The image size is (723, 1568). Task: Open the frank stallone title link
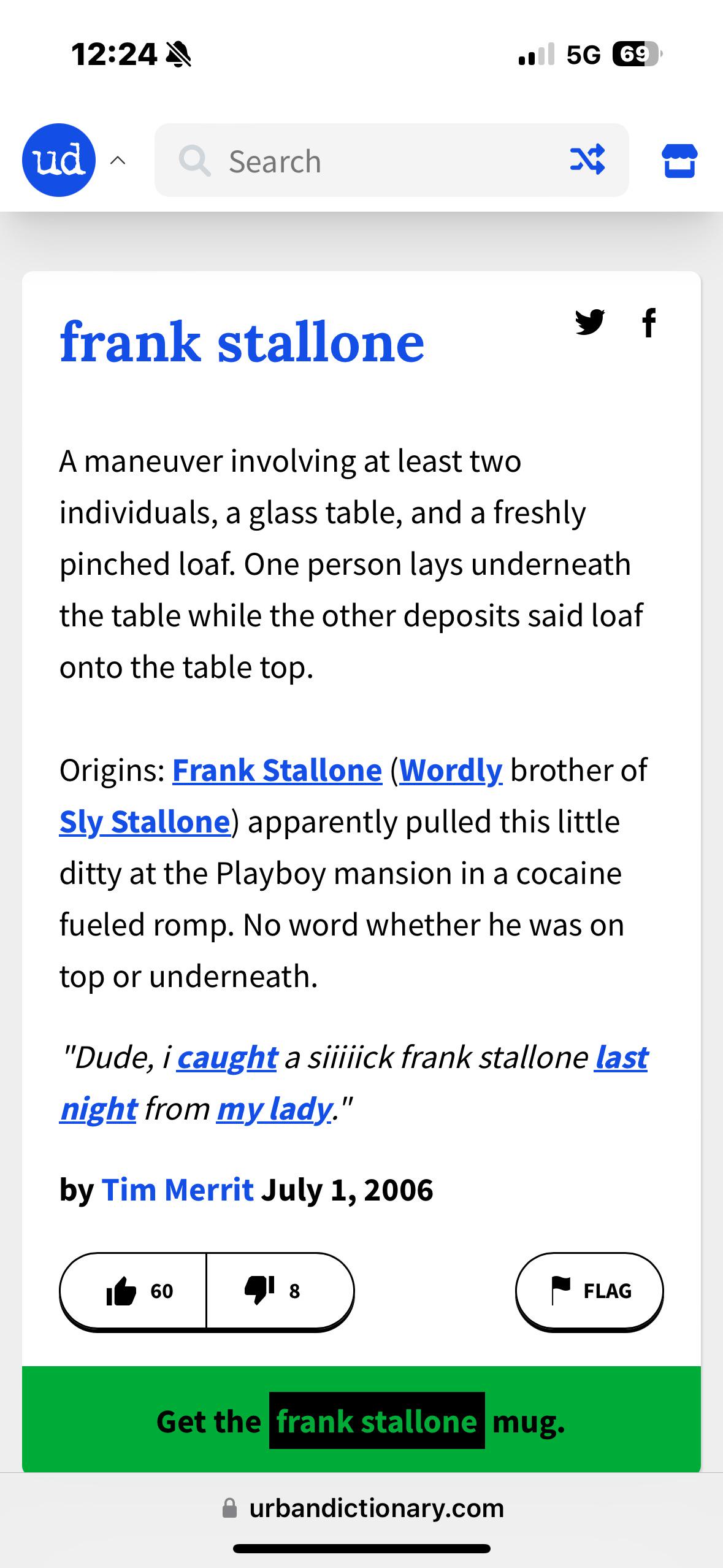tap(242, 342)
